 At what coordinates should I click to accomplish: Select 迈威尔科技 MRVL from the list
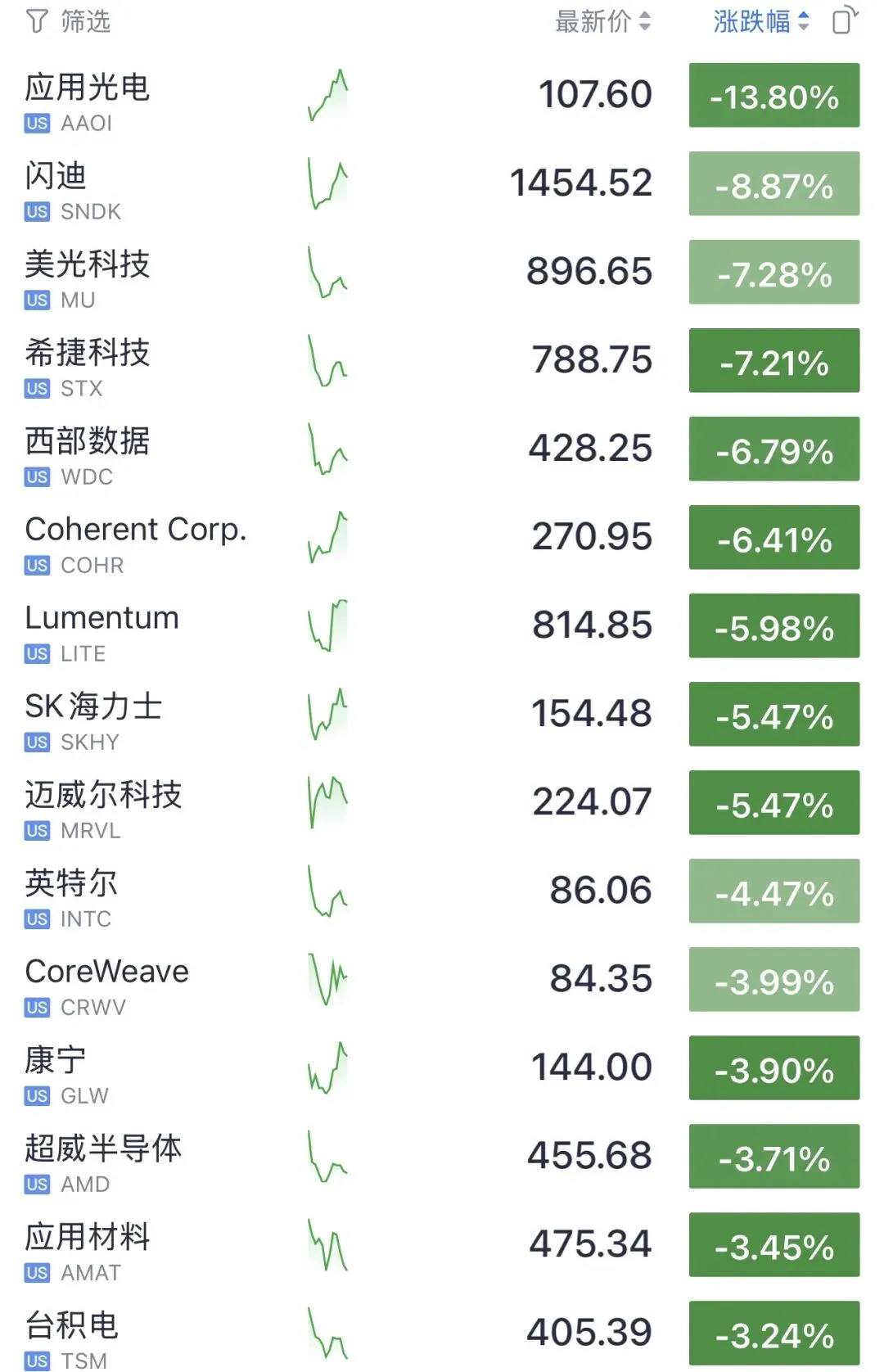pos(442,804)
